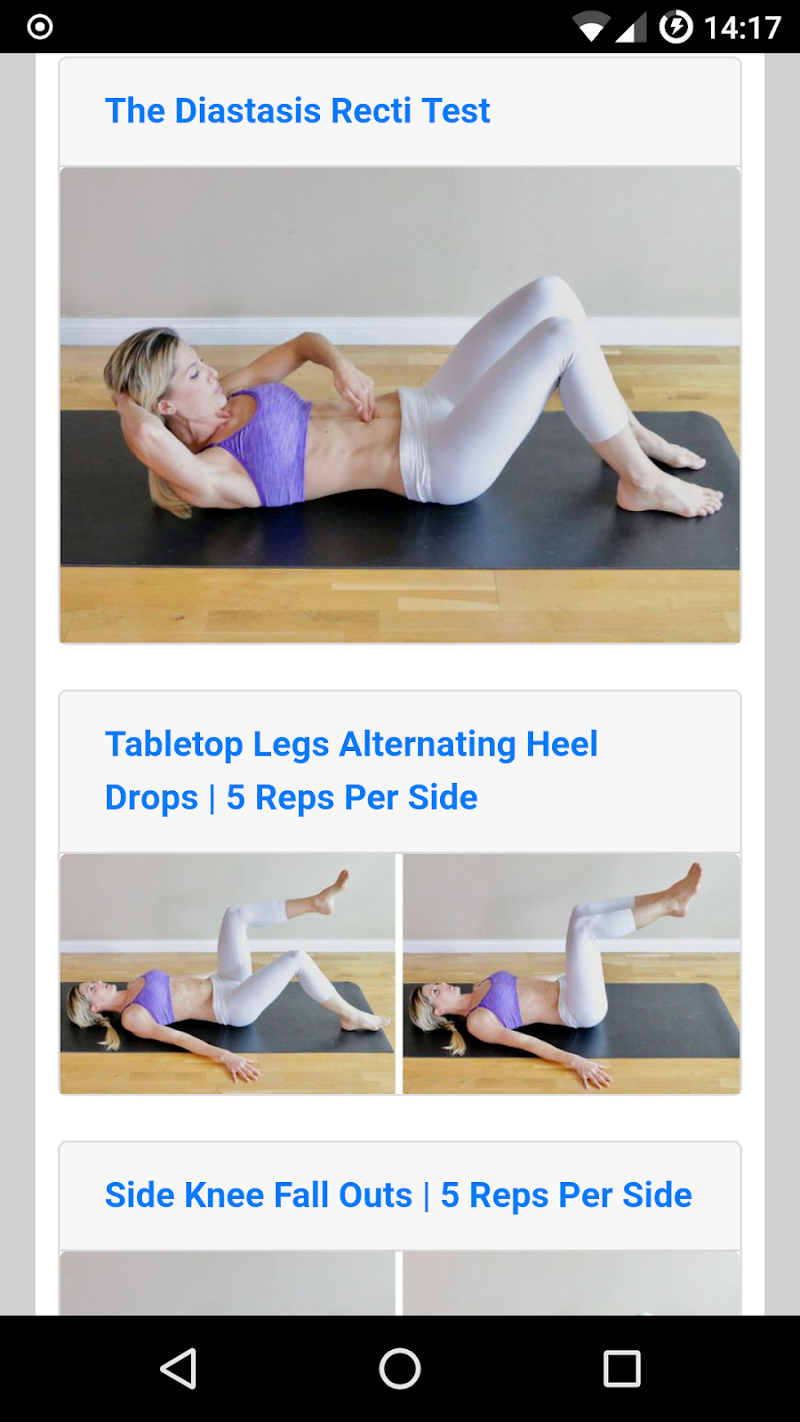
Task: Go back using system back button
Action: click(x=178, y=1368)
